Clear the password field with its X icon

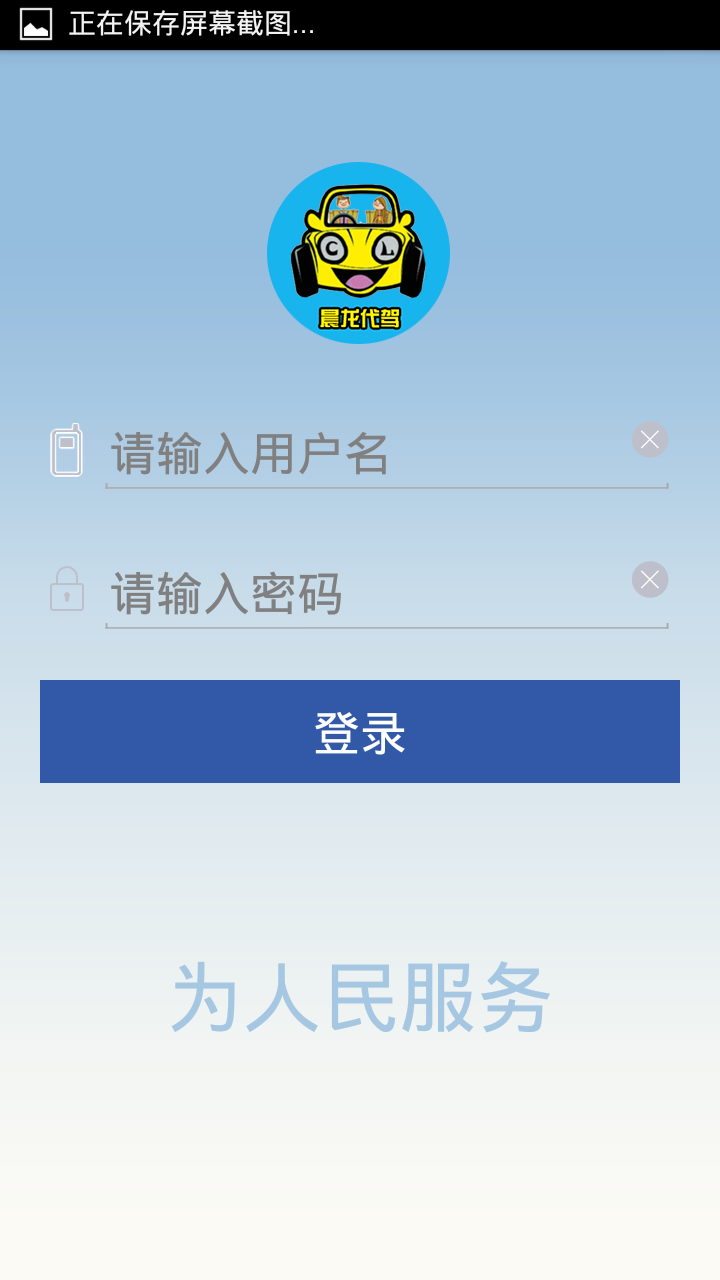click(x=650, y=580)
